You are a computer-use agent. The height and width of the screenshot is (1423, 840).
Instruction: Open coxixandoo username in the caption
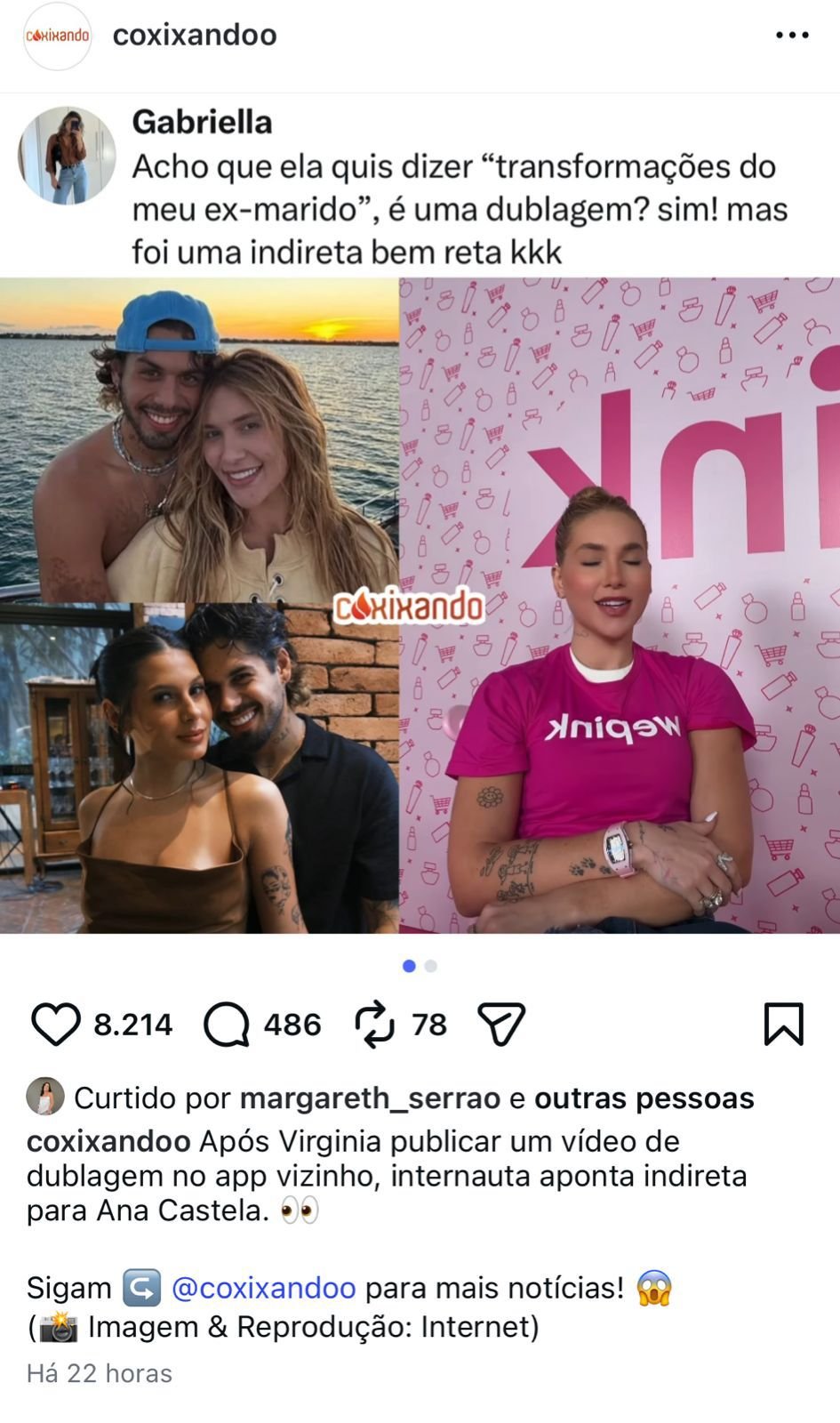tap(108, 1141)
